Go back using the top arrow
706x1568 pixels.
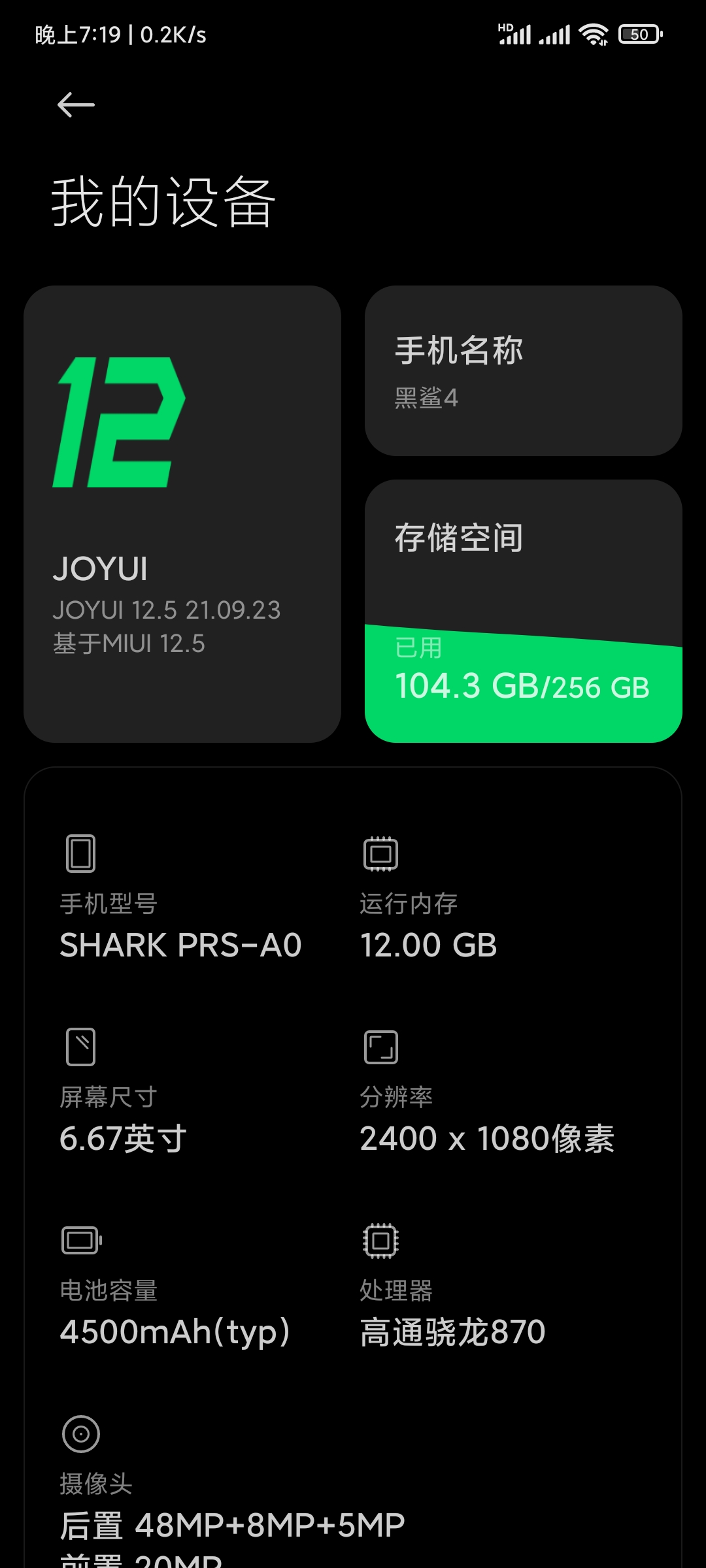click(x=76, y=105)
